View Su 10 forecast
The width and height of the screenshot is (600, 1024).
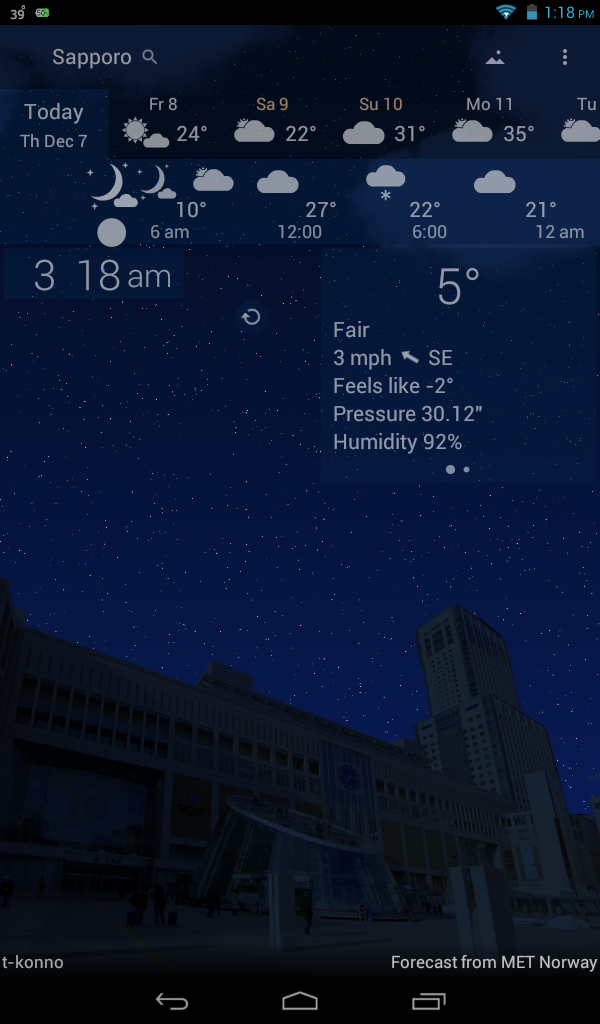point(382,122)
